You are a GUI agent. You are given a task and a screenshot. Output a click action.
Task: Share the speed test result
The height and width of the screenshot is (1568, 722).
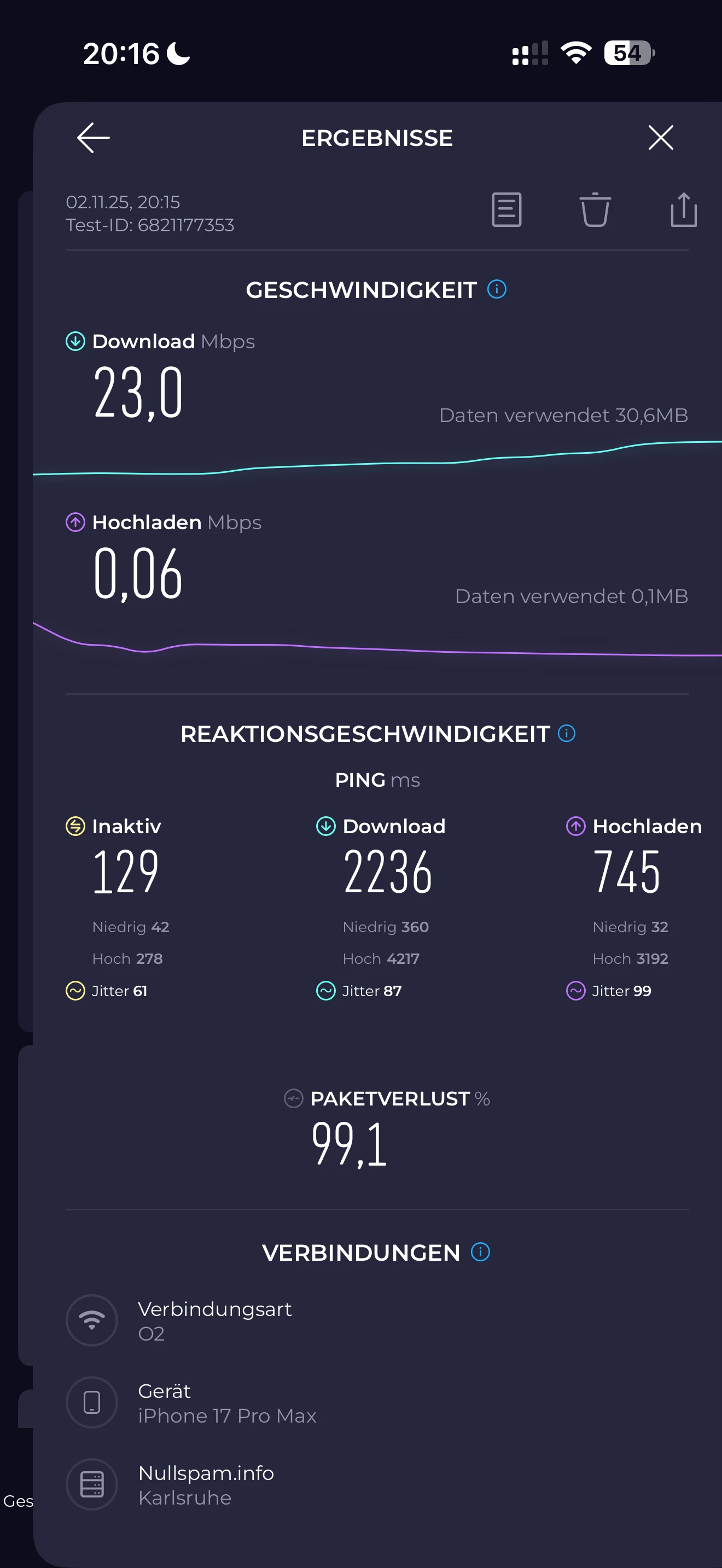683,210
